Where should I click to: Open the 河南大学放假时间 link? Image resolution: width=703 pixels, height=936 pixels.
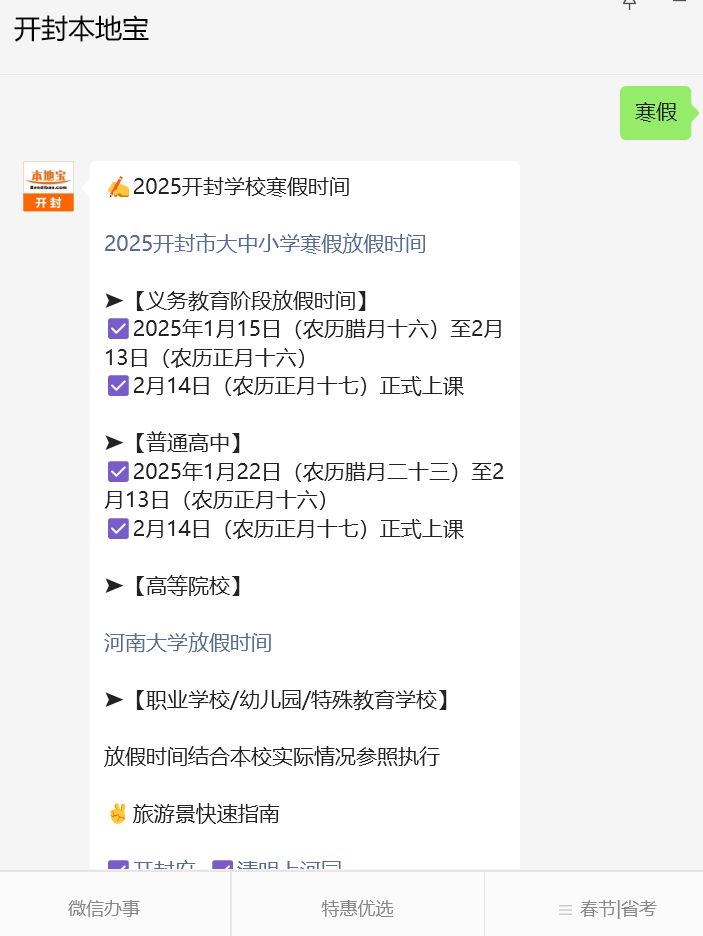[188, 643]
